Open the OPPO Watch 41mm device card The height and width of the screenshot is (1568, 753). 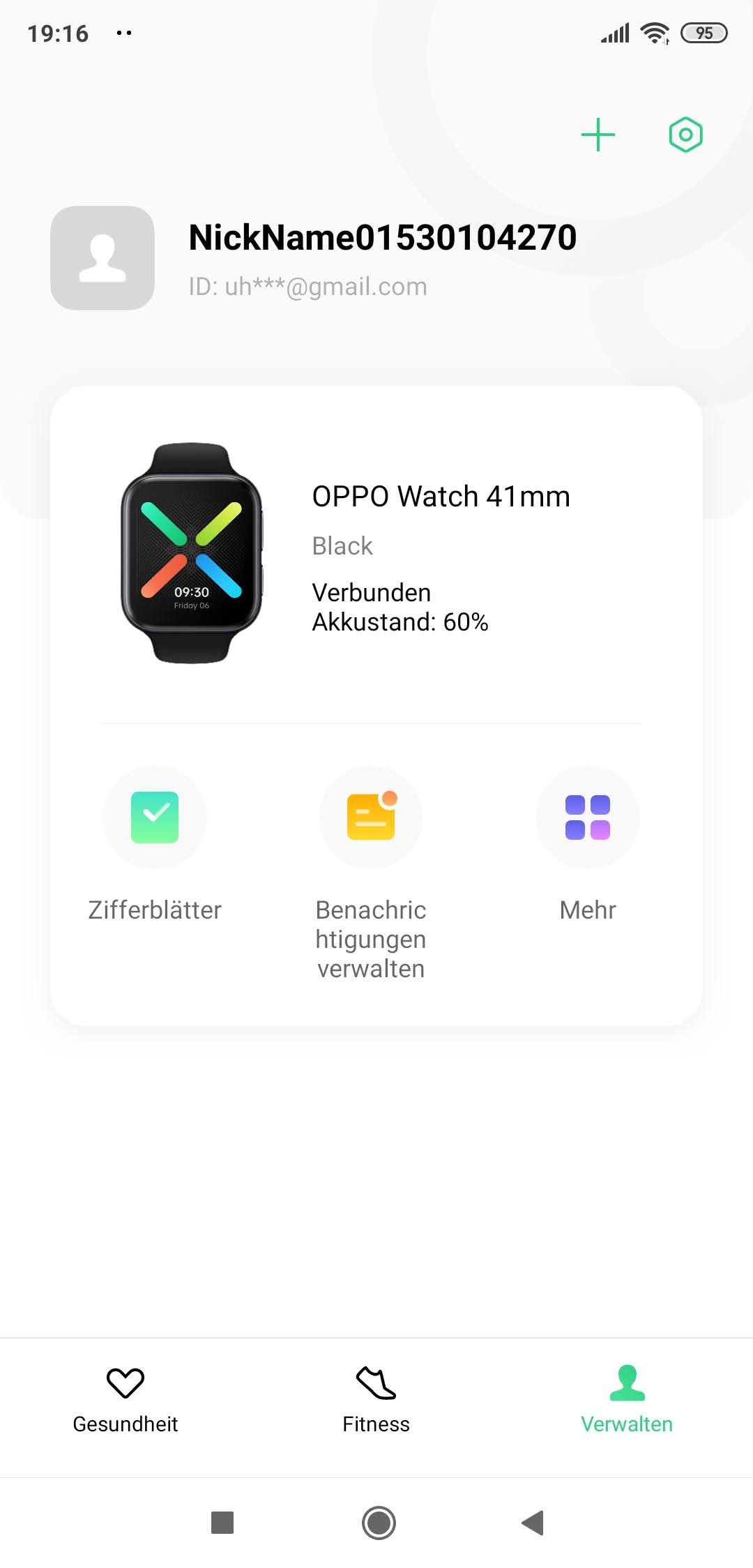pyautogui.click(x=376, y=553)
